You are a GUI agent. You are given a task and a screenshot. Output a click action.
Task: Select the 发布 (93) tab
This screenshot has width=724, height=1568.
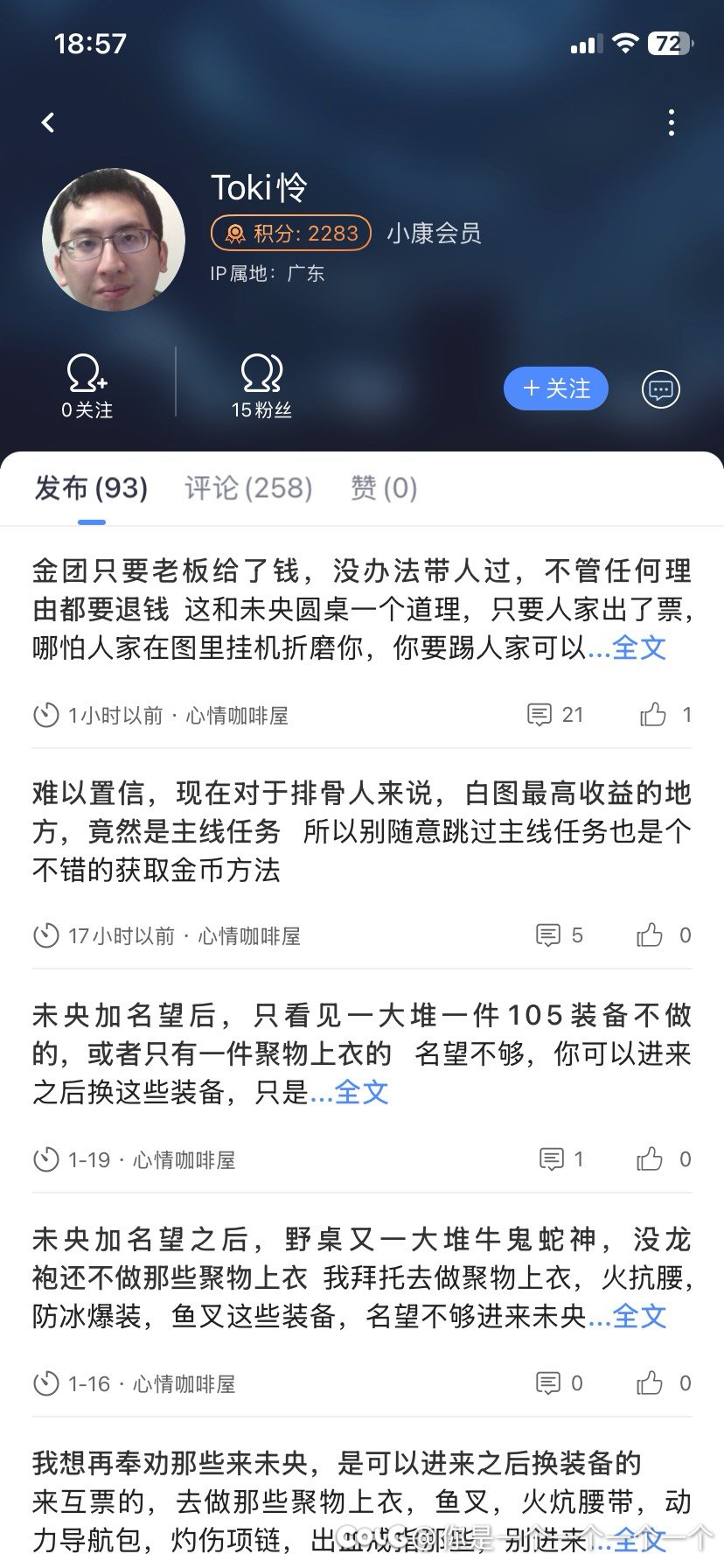click(x=91, y=488)
